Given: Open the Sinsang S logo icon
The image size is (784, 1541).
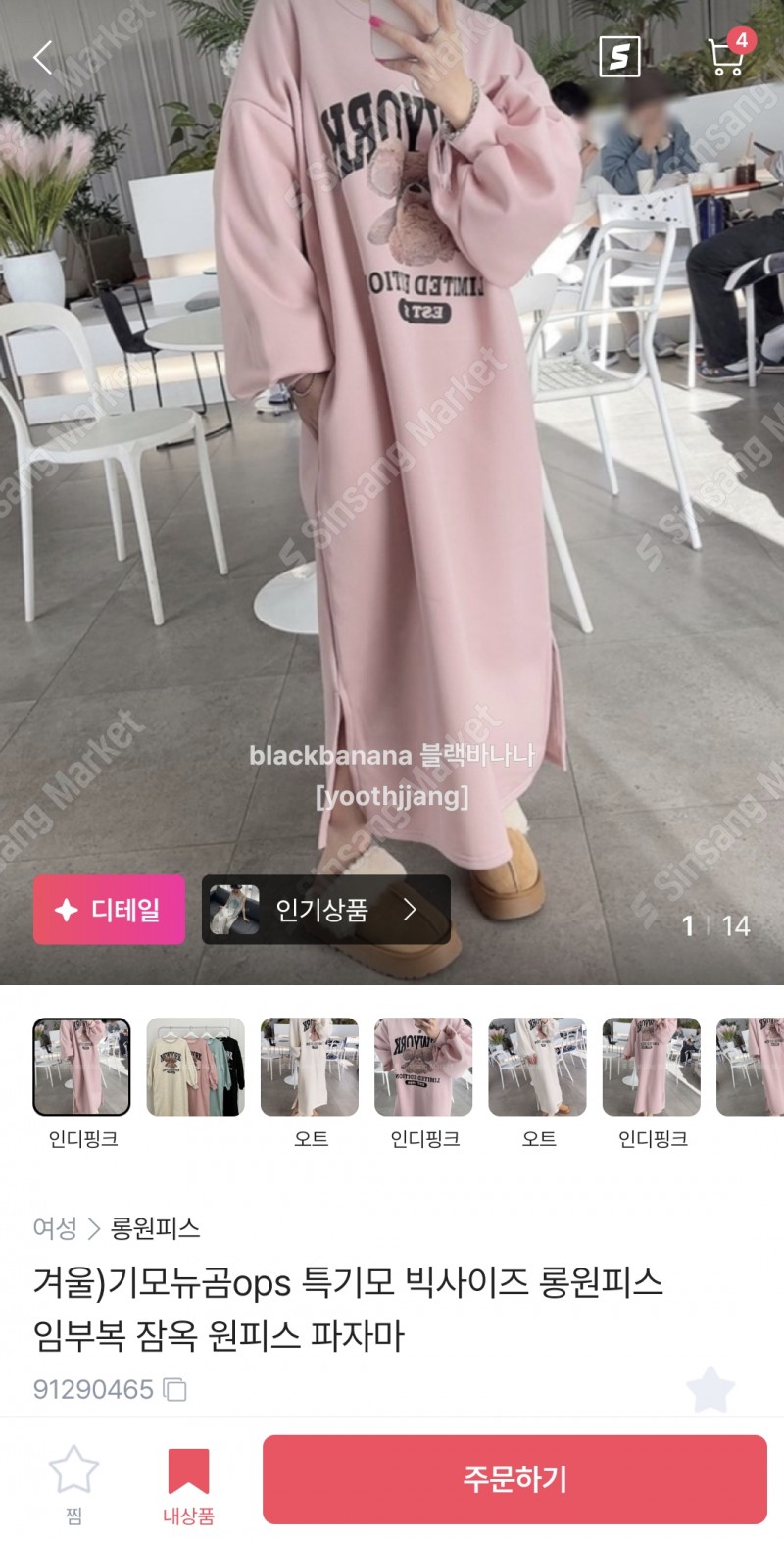Looking at the screenshot, I should (619, 57).
